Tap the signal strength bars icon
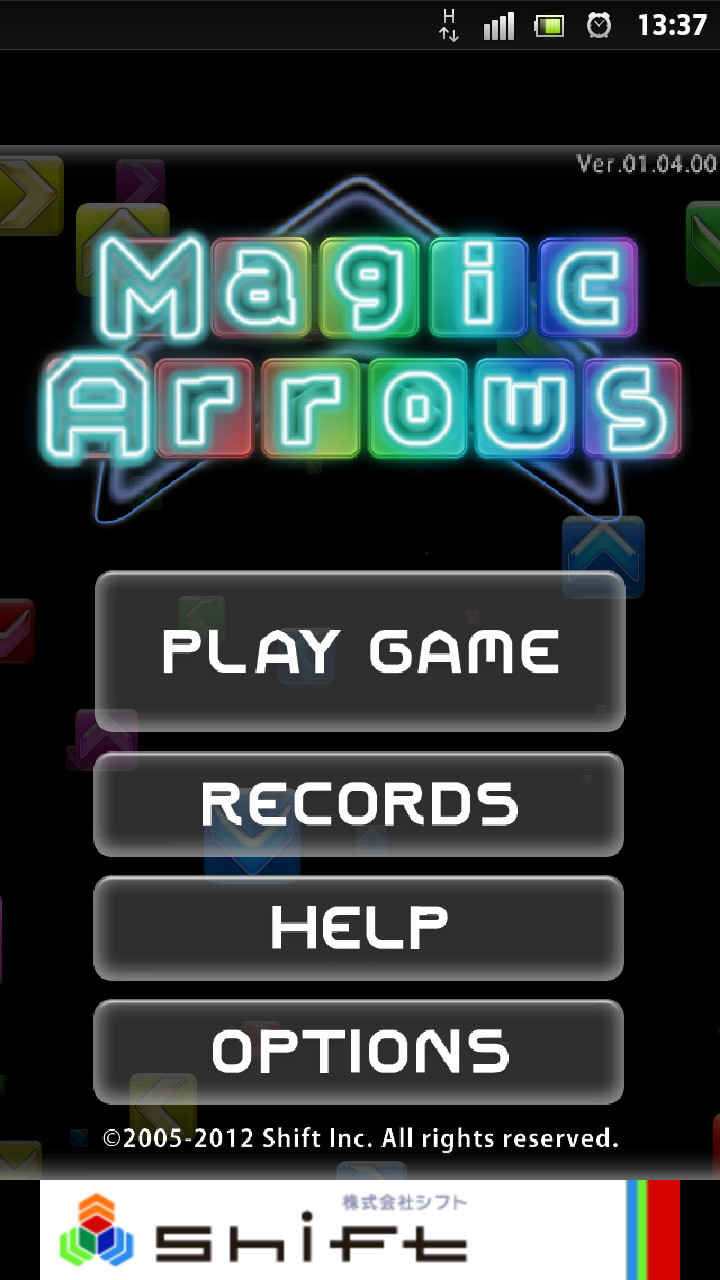The height and width of the screenshot is (1280, 720). [497, 25]
